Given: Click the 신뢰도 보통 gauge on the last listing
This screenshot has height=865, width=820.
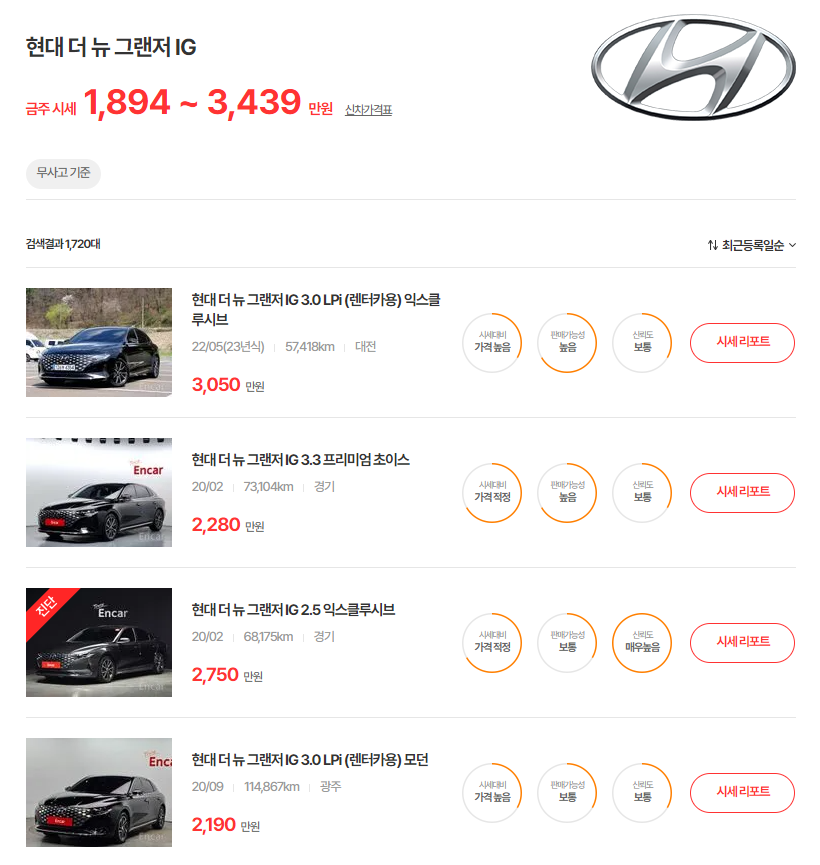Looking at the screenshot, I should 642,793.
